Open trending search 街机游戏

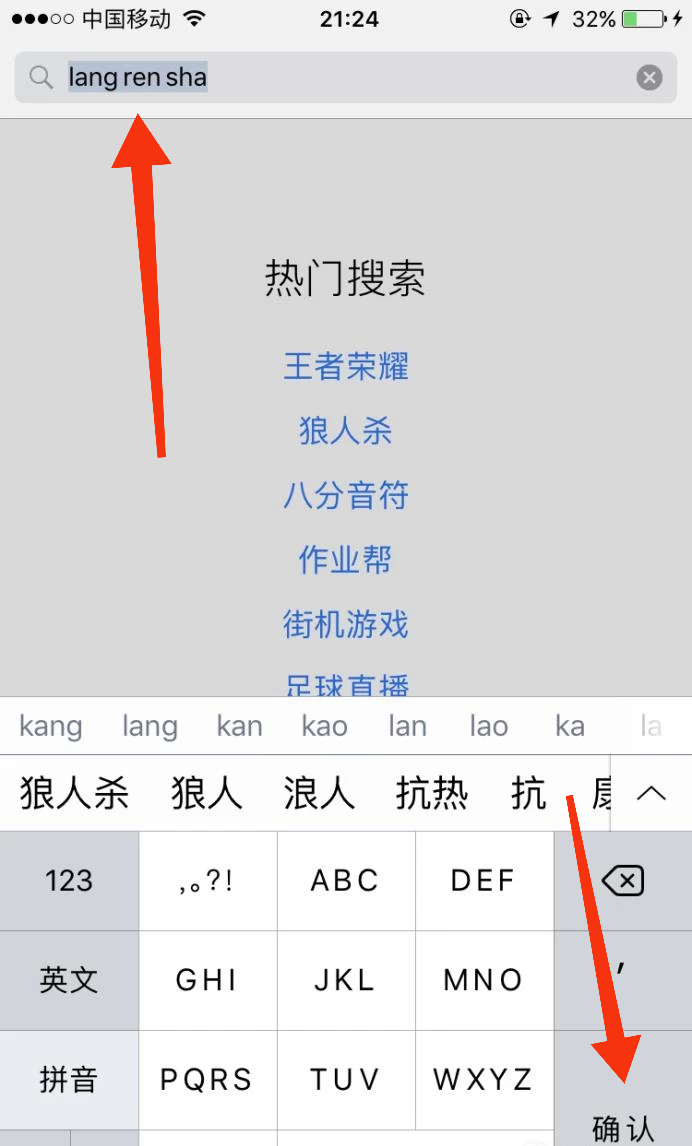coord(346,625)
